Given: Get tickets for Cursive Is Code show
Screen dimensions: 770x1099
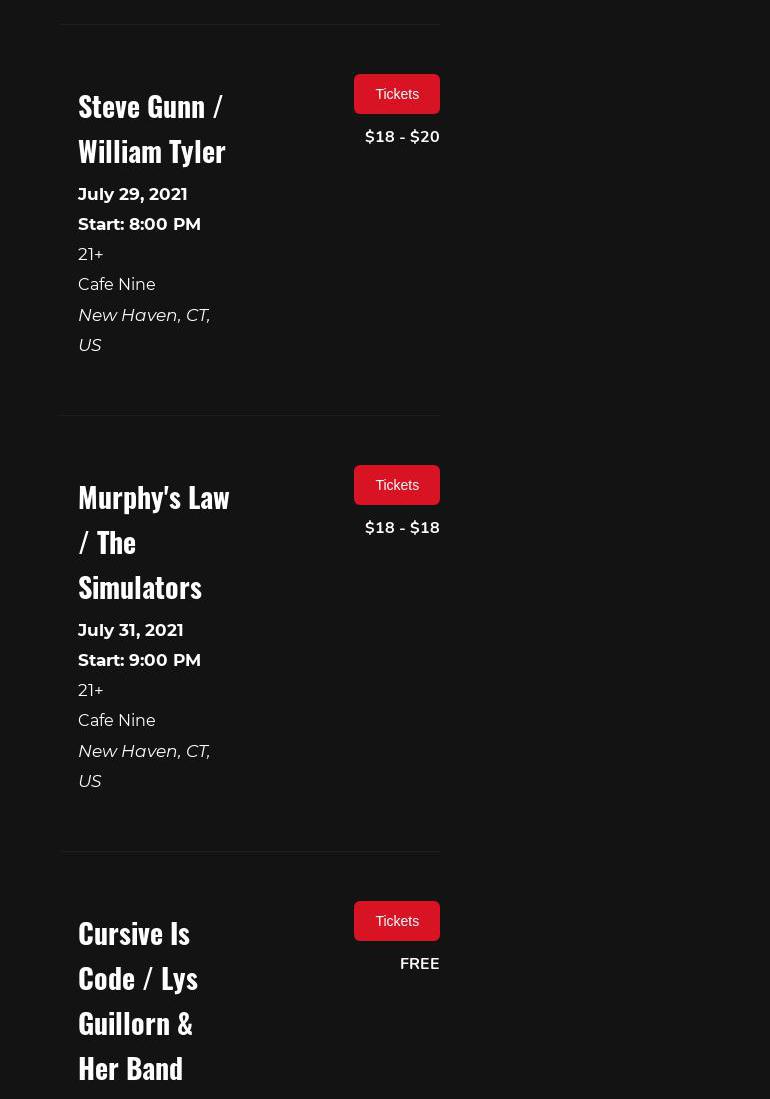Looking at the screenshot, I should 396,921.
